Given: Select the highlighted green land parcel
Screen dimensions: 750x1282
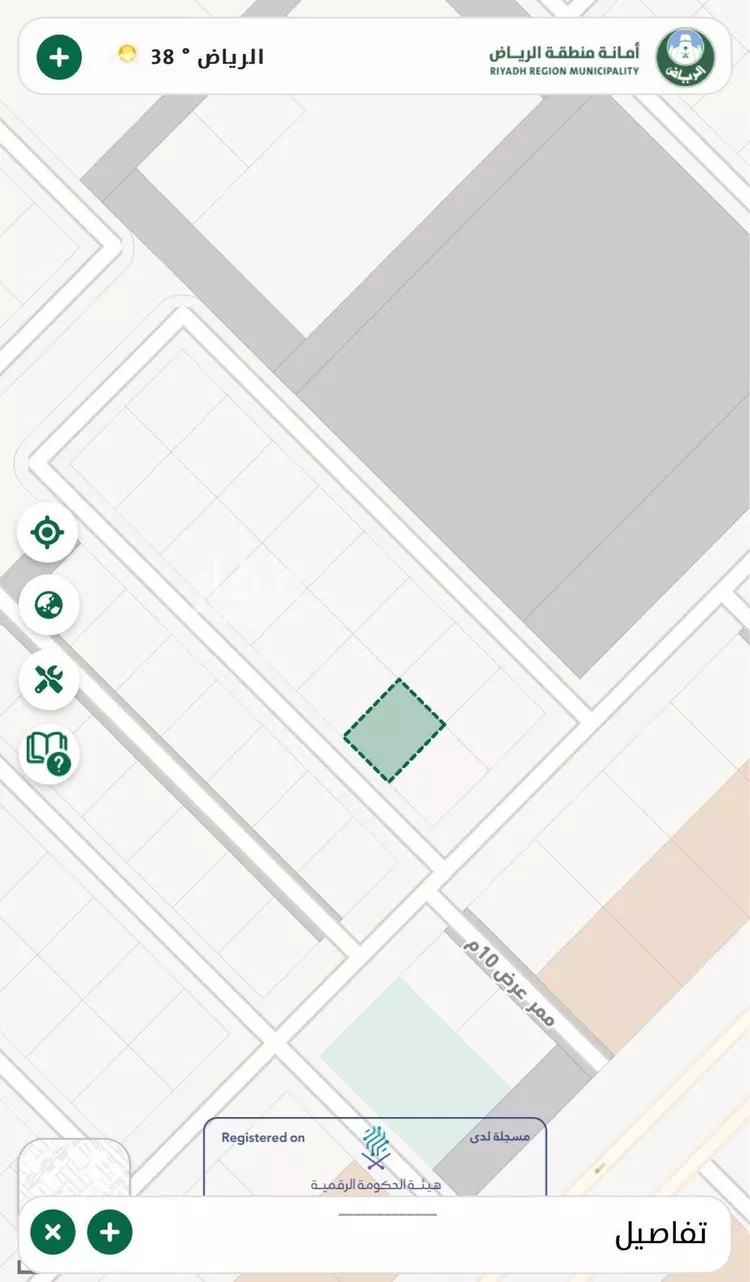Looking at the screenshot, I should [394, 730].
